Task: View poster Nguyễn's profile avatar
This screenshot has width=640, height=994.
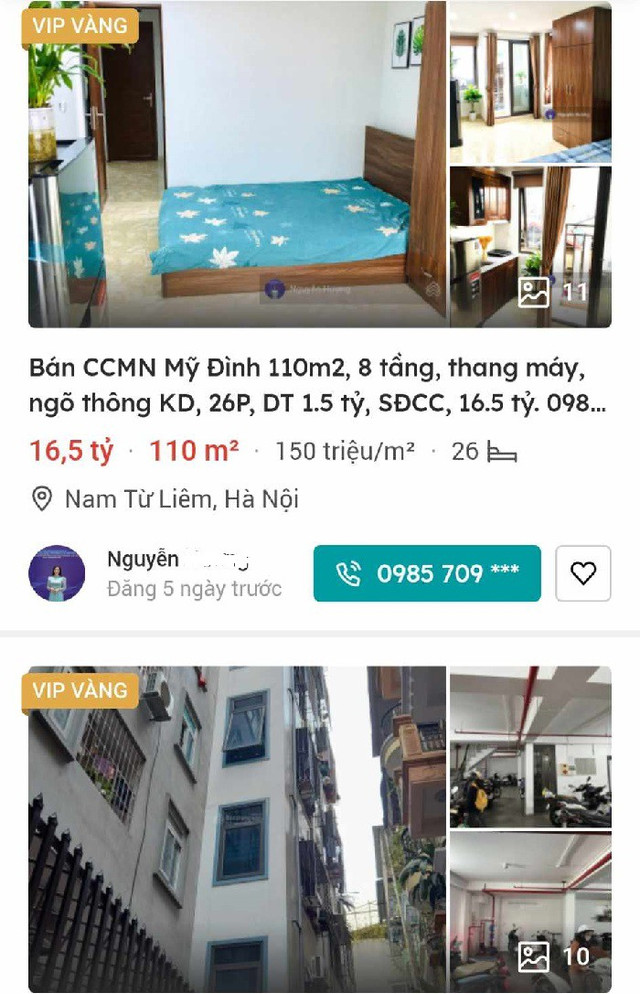Action: 57,573
